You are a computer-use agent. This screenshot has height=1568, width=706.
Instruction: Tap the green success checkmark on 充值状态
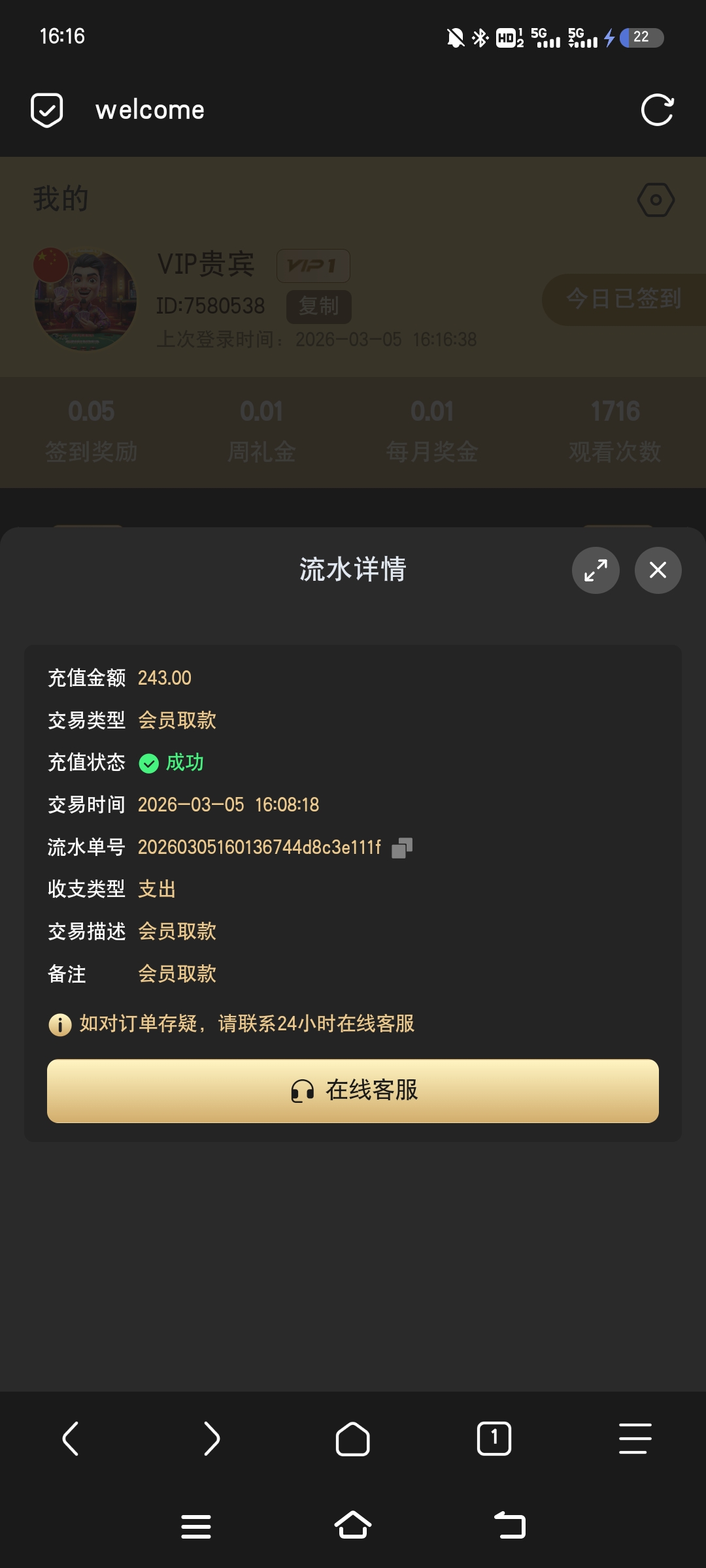[149, 762]
